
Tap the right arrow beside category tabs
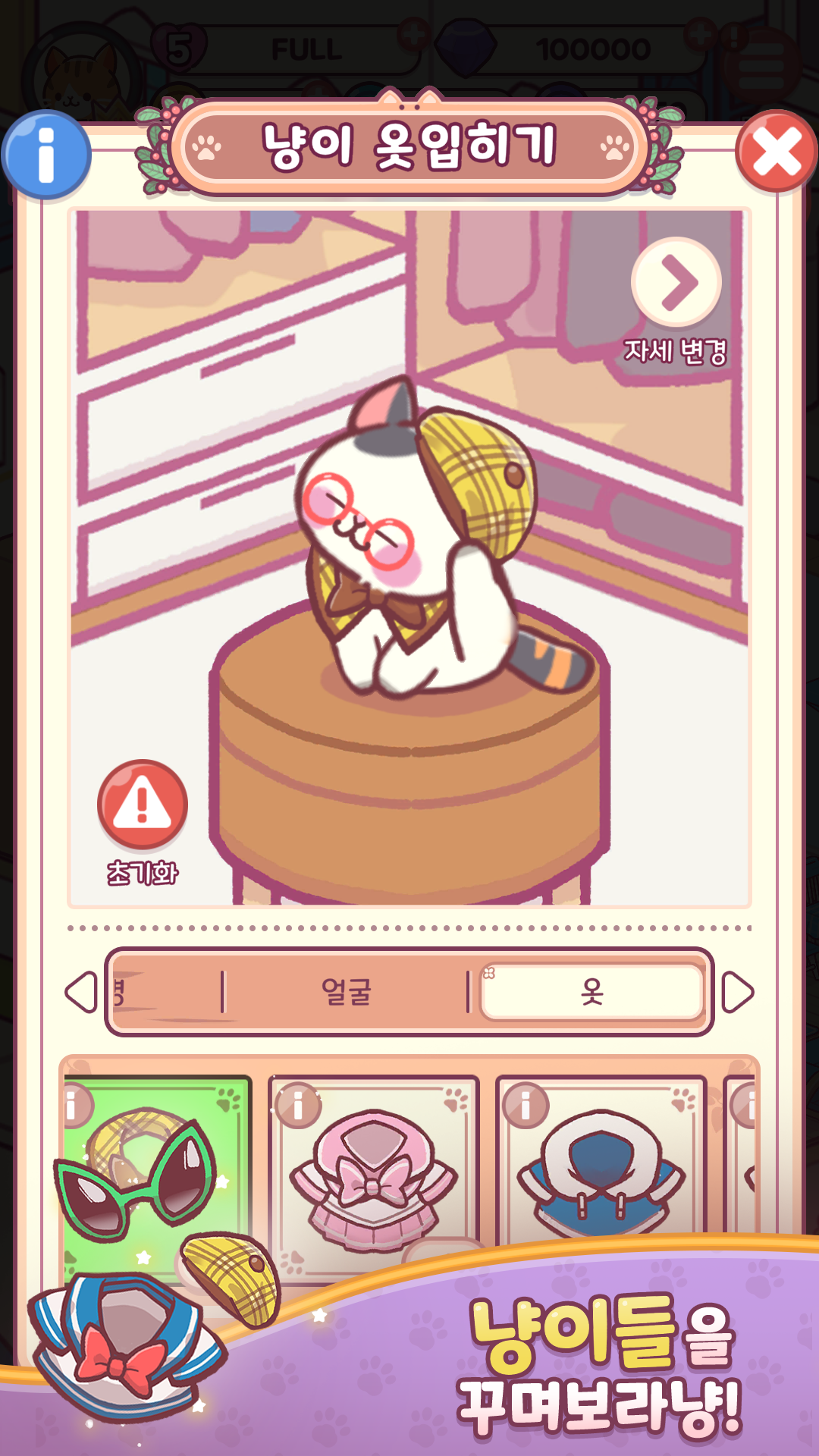coord(737,992)
